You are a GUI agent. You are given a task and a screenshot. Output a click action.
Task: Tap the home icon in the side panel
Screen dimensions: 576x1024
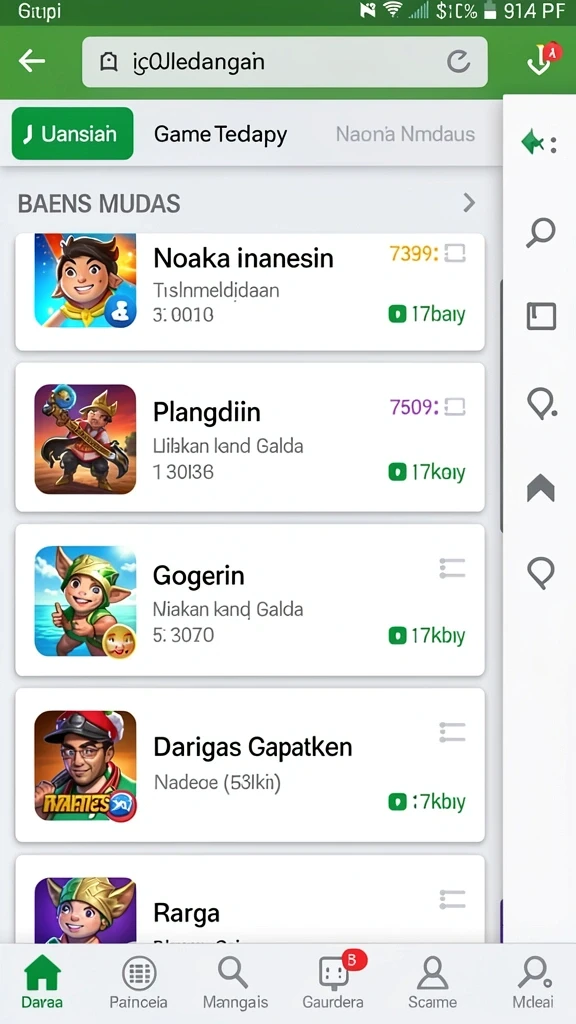click(541, 488)
